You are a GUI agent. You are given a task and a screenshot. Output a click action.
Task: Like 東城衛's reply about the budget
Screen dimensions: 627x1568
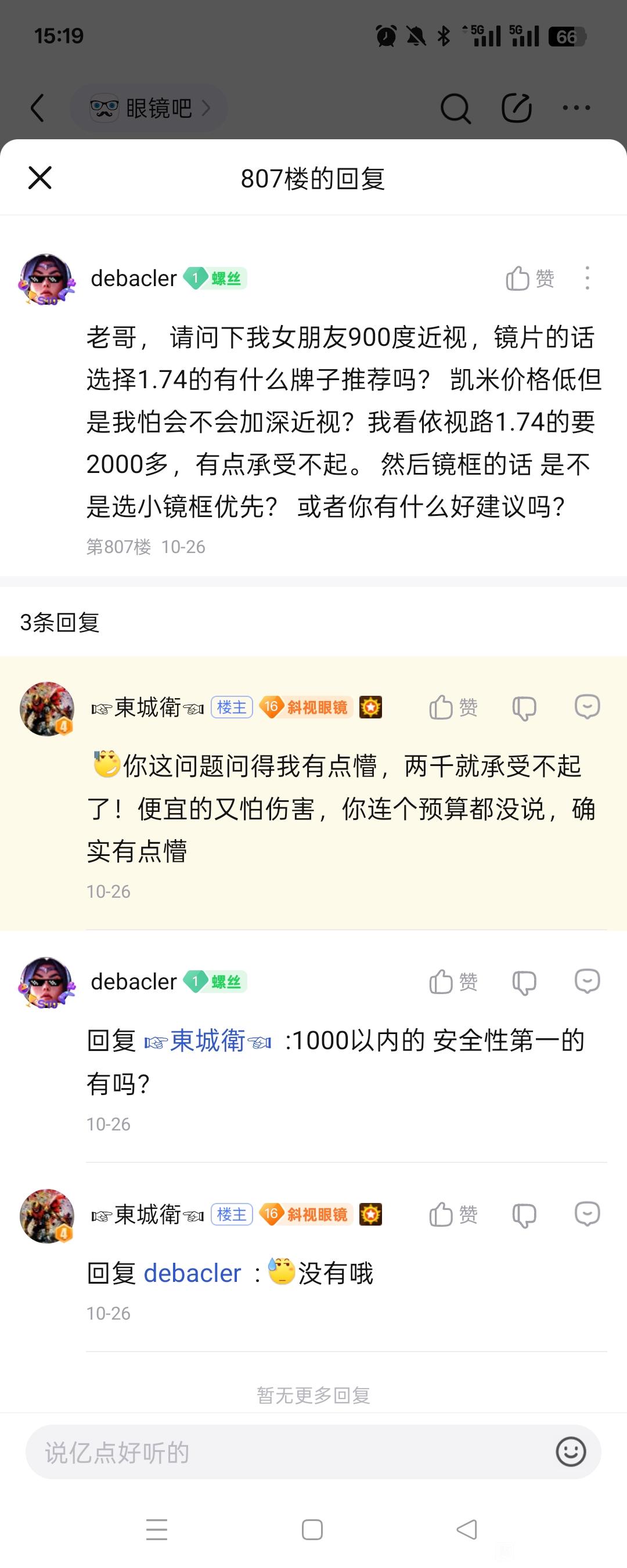coord(452,707)
